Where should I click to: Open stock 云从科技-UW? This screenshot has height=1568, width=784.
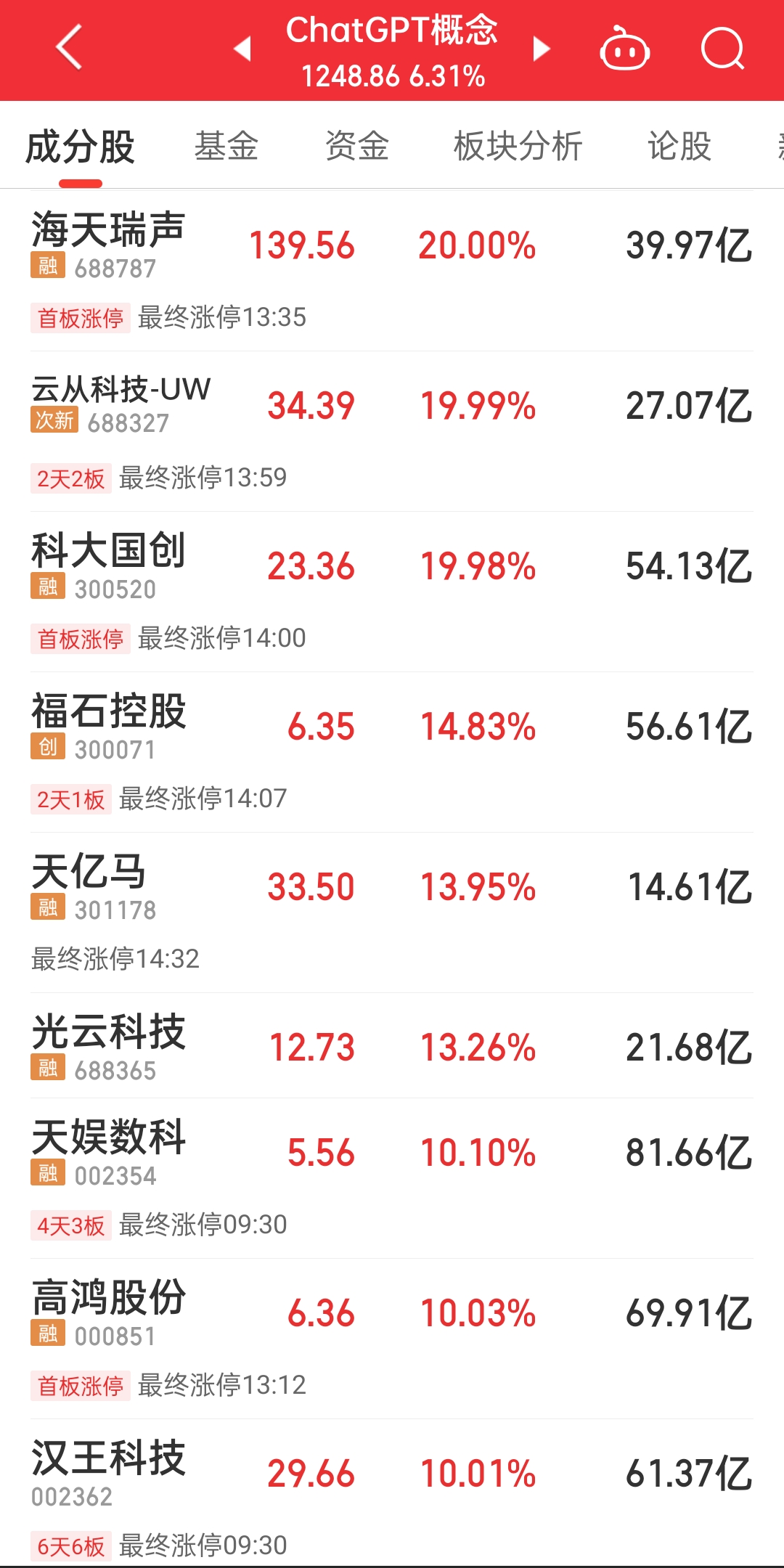[392, 431]
